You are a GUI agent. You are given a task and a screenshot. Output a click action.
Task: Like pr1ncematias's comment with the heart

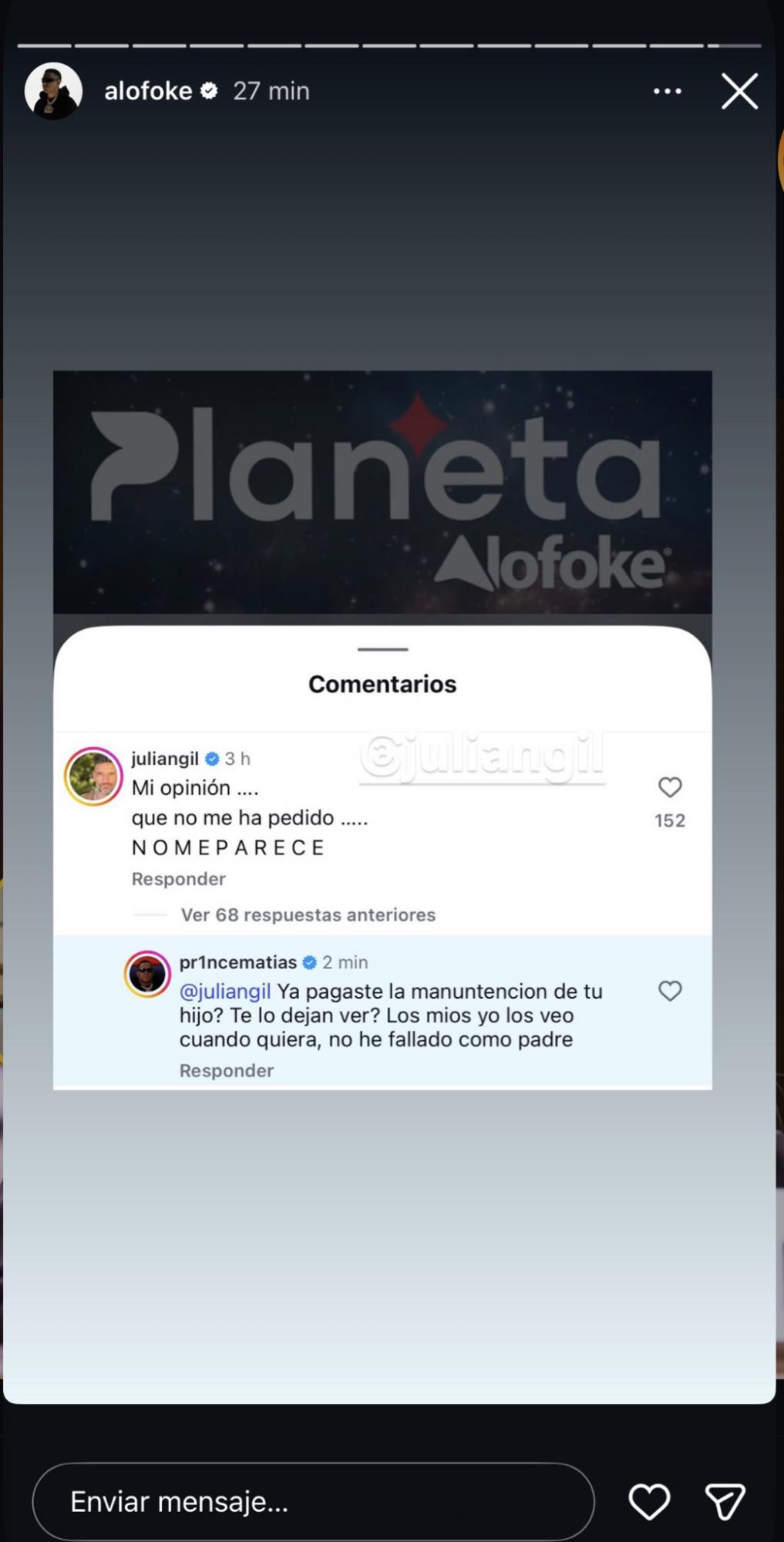(669, 991)
